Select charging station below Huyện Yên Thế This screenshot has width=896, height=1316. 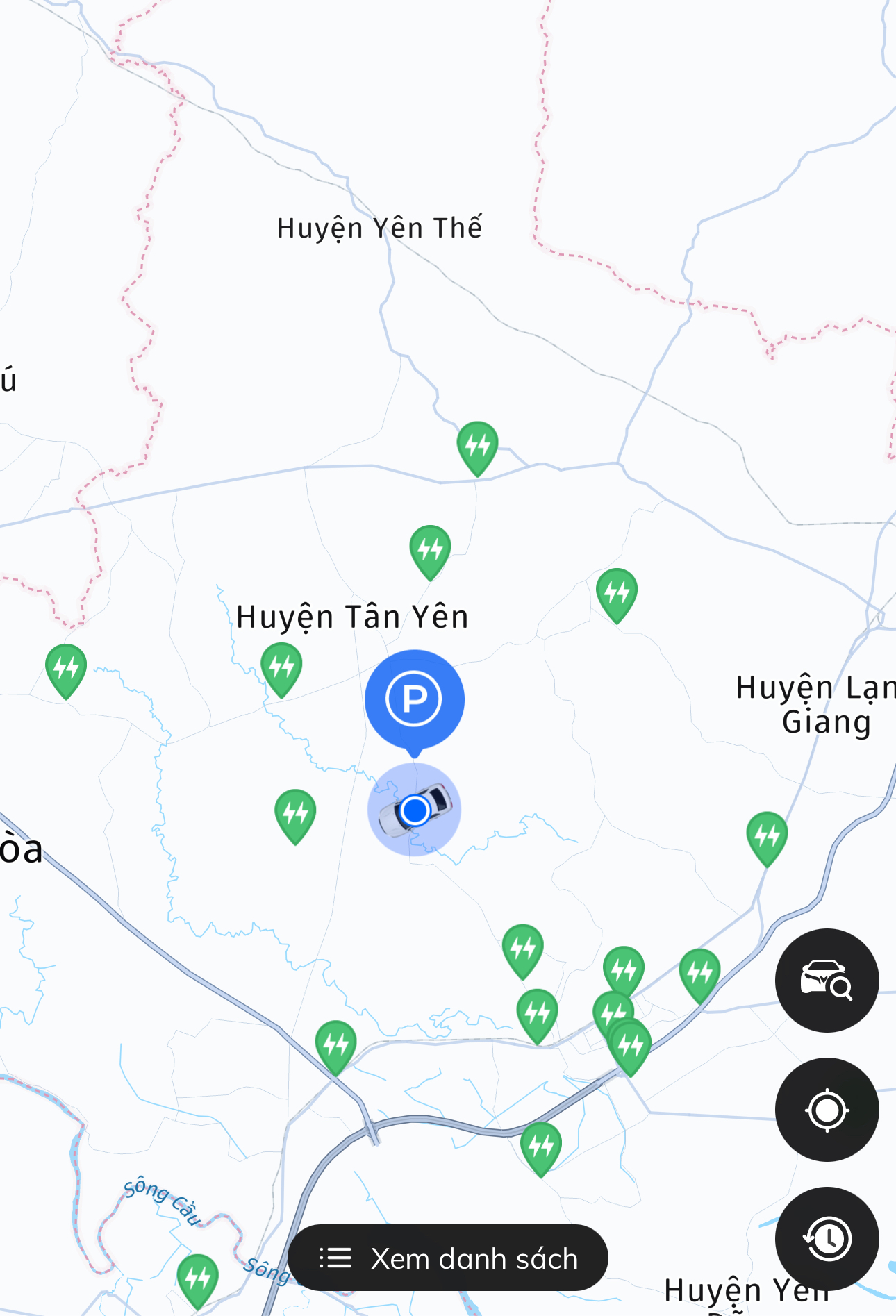click(x=477, y=445)
